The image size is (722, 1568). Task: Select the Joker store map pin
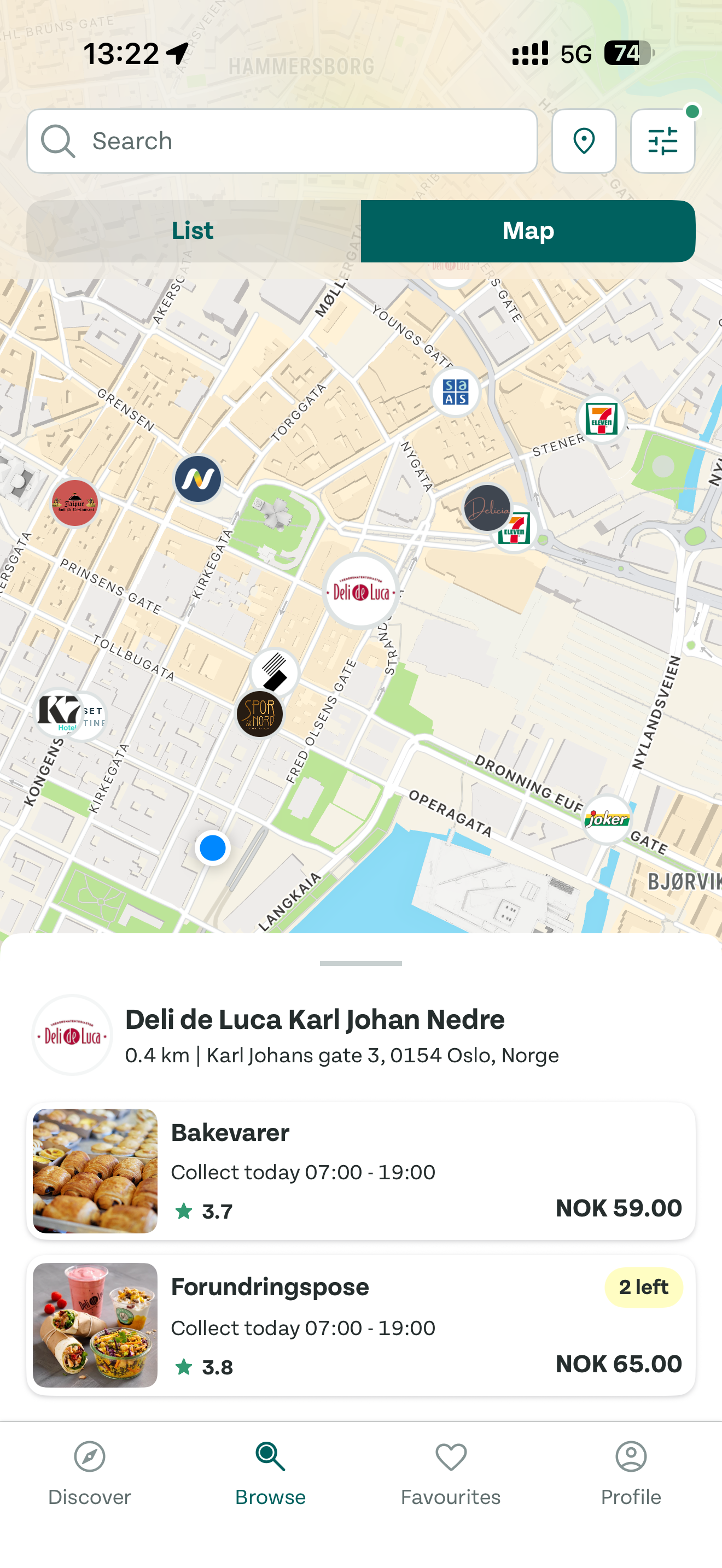(607, 818)
